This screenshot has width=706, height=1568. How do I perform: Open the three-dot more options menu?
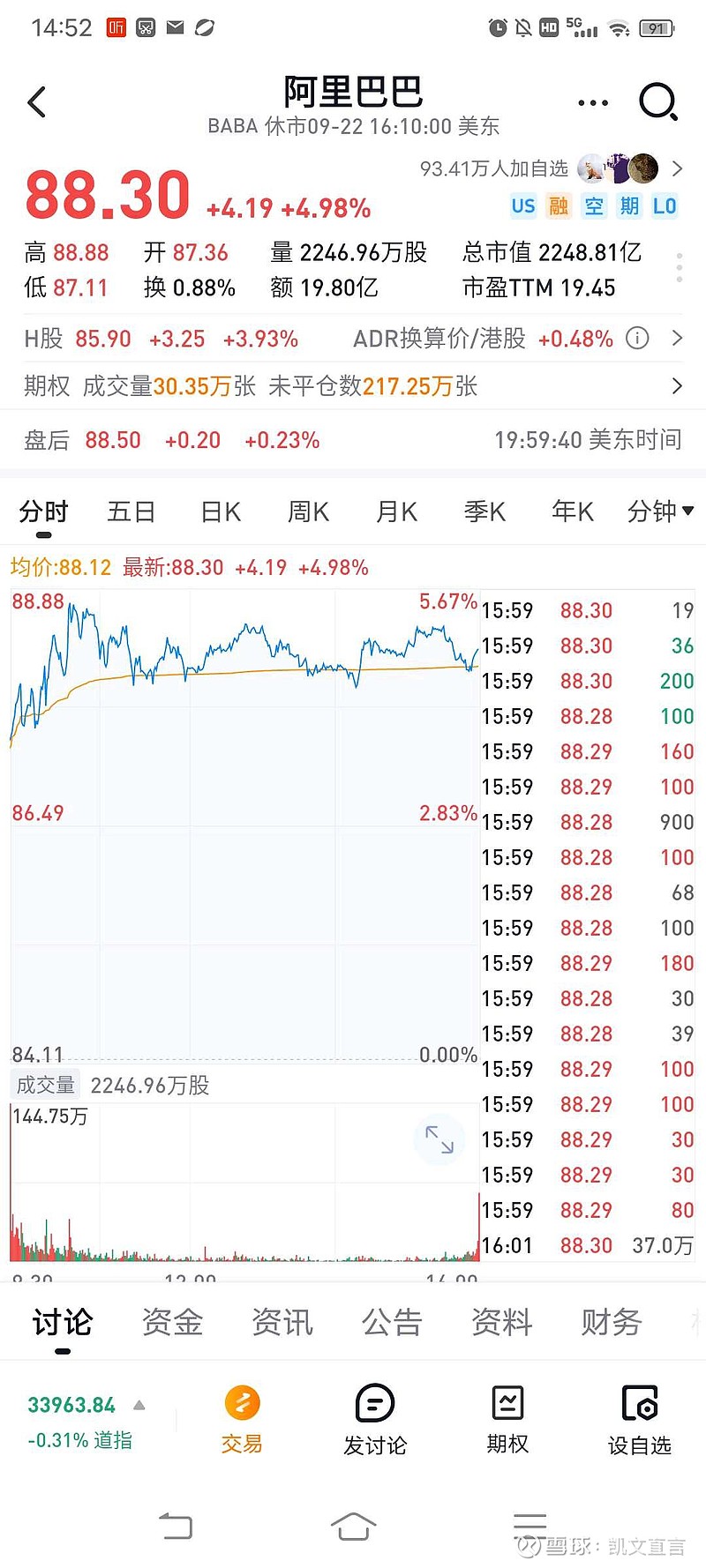593,102
